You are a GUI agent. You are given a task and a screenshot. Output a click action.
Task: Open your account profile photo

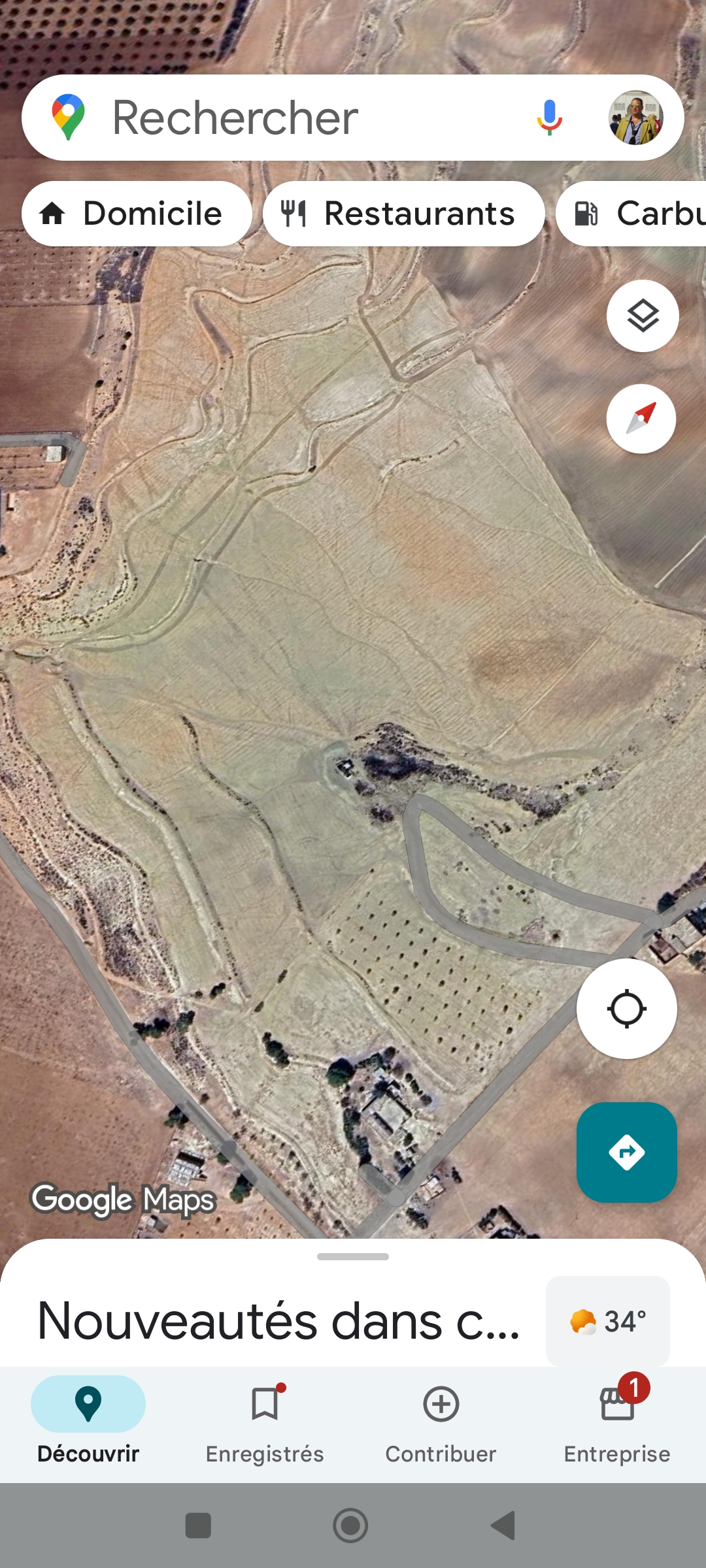point(631,118)
